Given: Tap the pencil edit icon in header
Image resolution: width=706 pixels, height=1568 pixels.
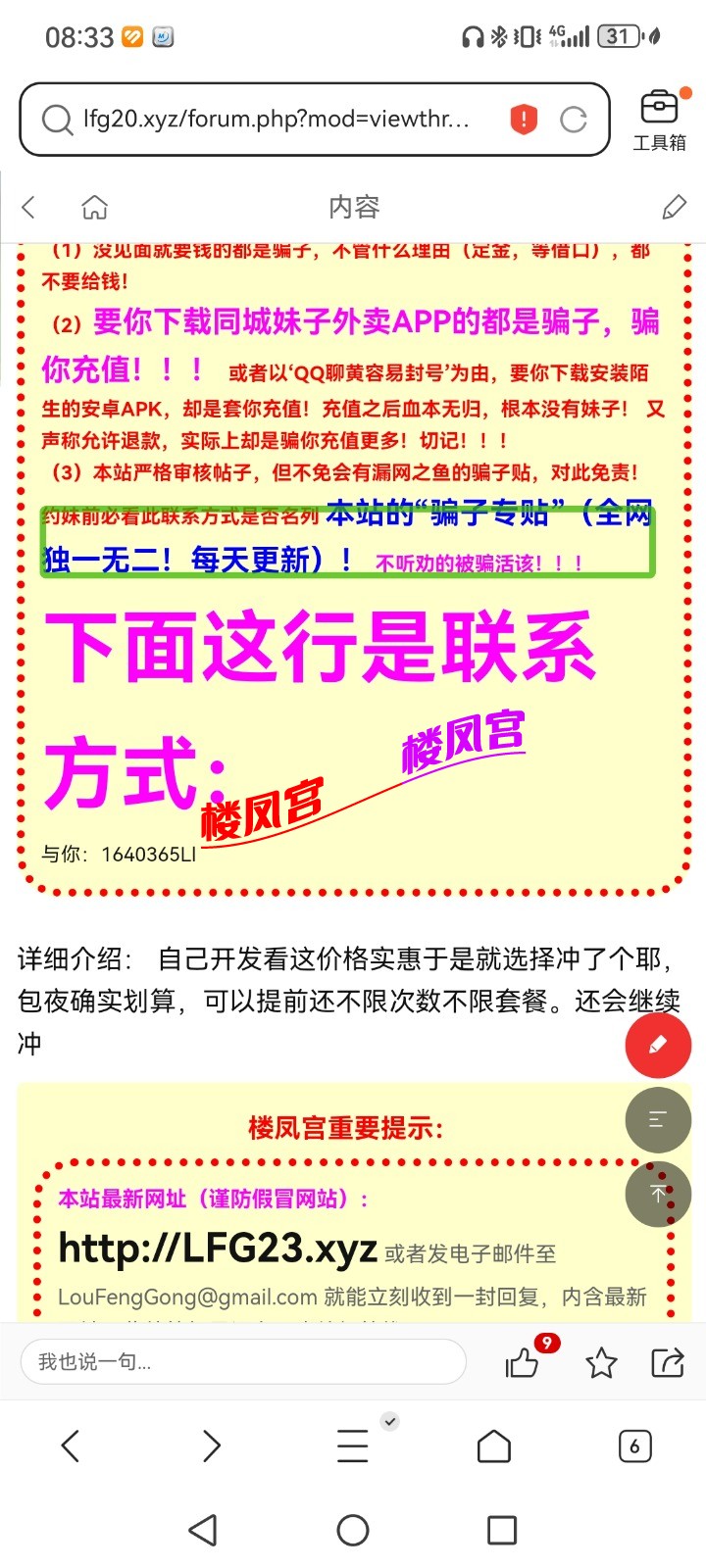Looking at the screenshot, I should 674,207.
